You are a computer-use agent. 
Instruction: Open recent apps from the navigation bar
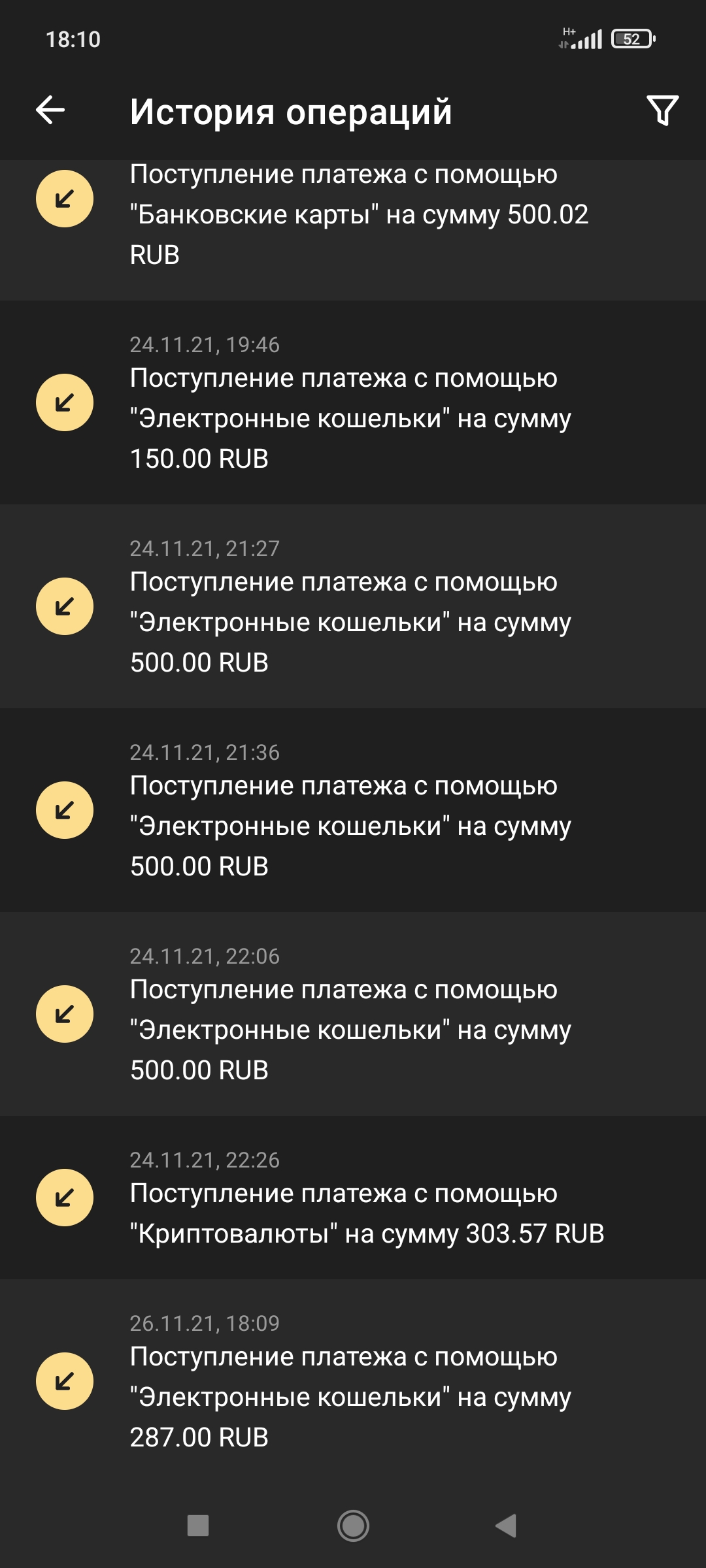point(197,1526)
